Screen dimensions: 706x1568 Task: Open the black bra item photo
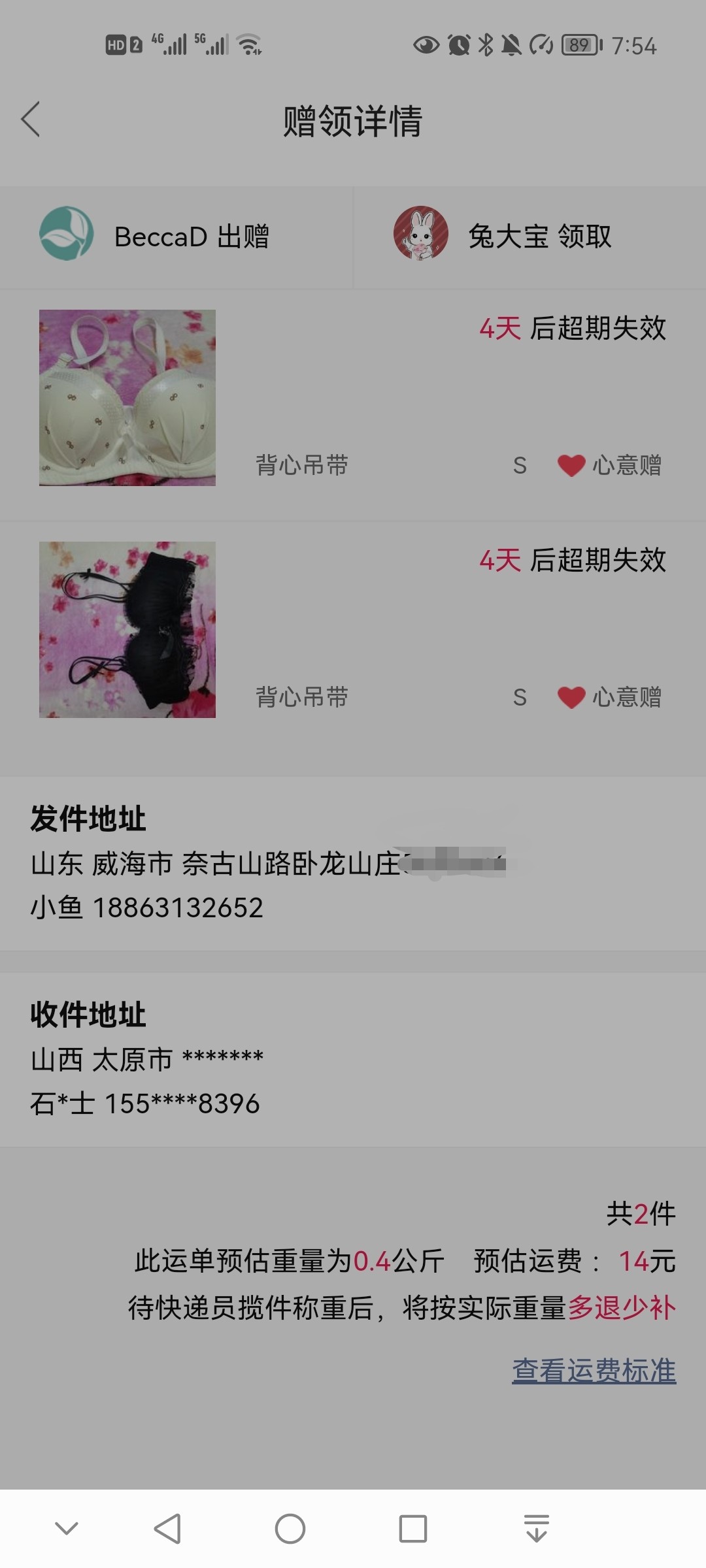click(x=127, y=630)
